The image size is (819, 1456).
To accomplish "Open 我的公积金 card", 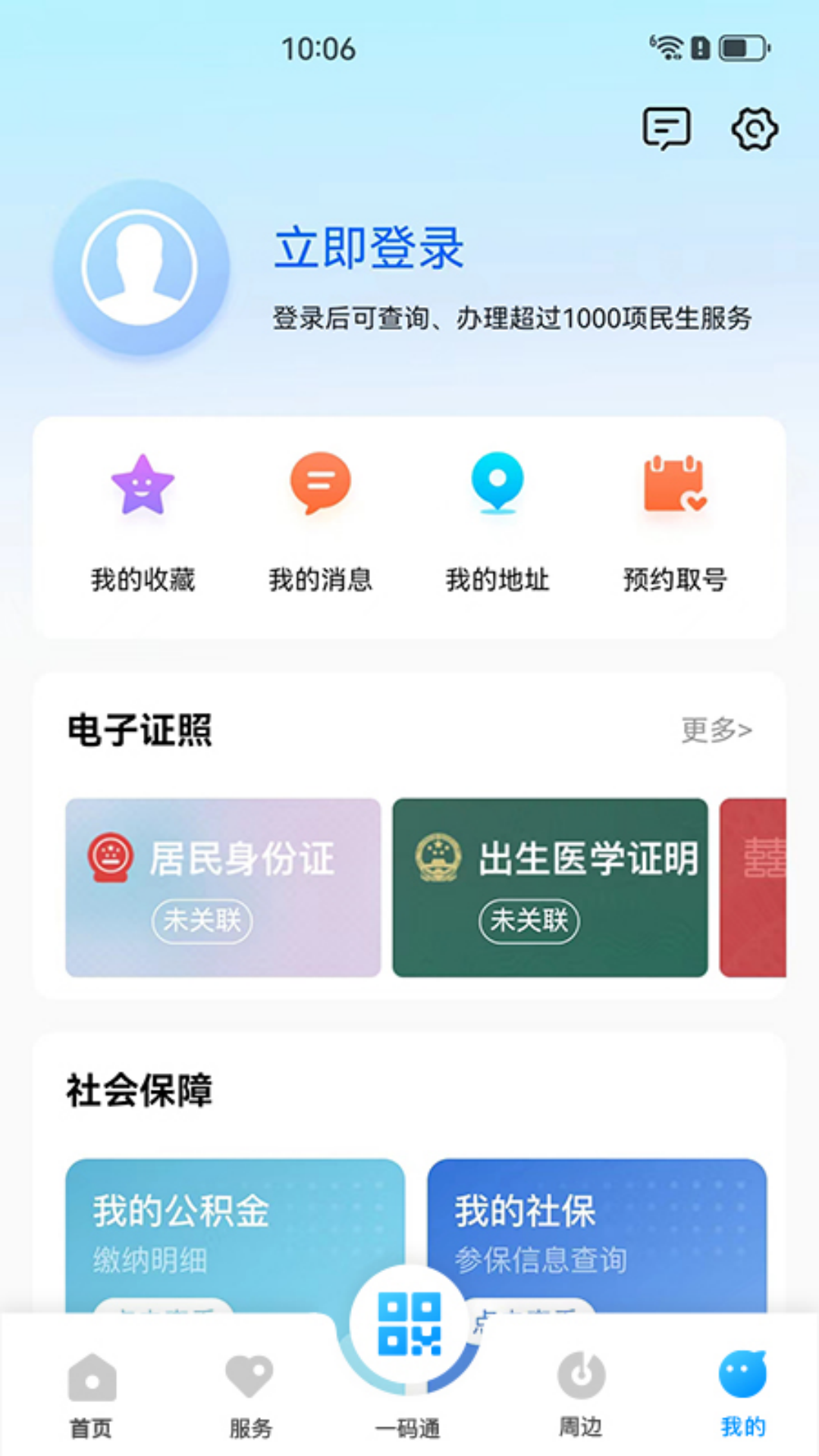I will click(235, 1235).
